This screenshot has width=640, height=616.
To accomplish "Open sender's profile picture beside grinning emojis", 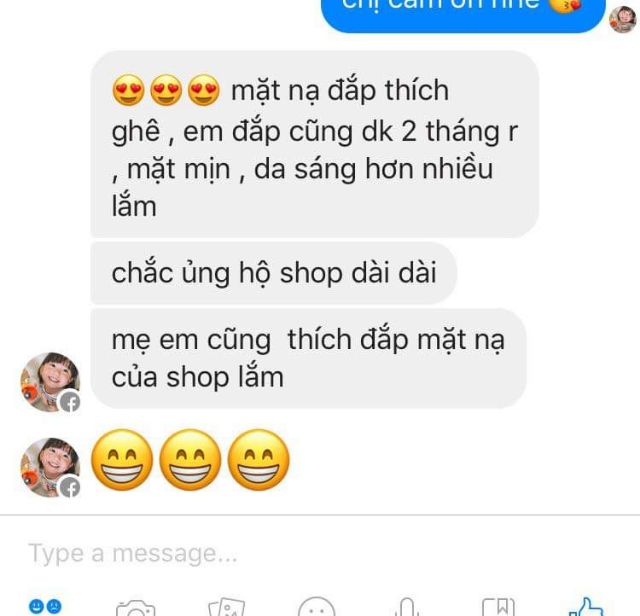I will tap(51, 468).
